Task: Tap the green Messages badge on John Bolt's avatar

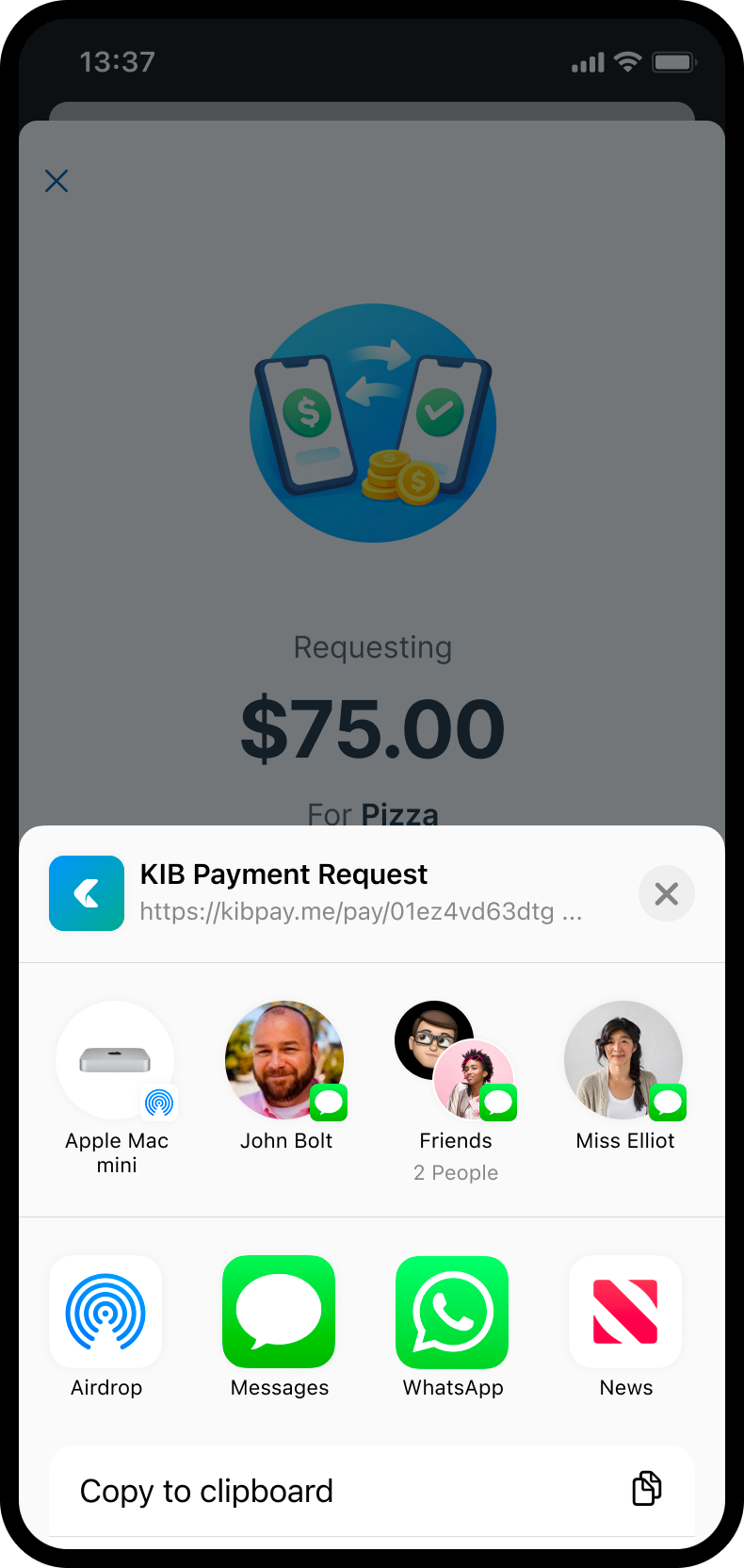Action: pyautogui.click(x=330, y=1102)
